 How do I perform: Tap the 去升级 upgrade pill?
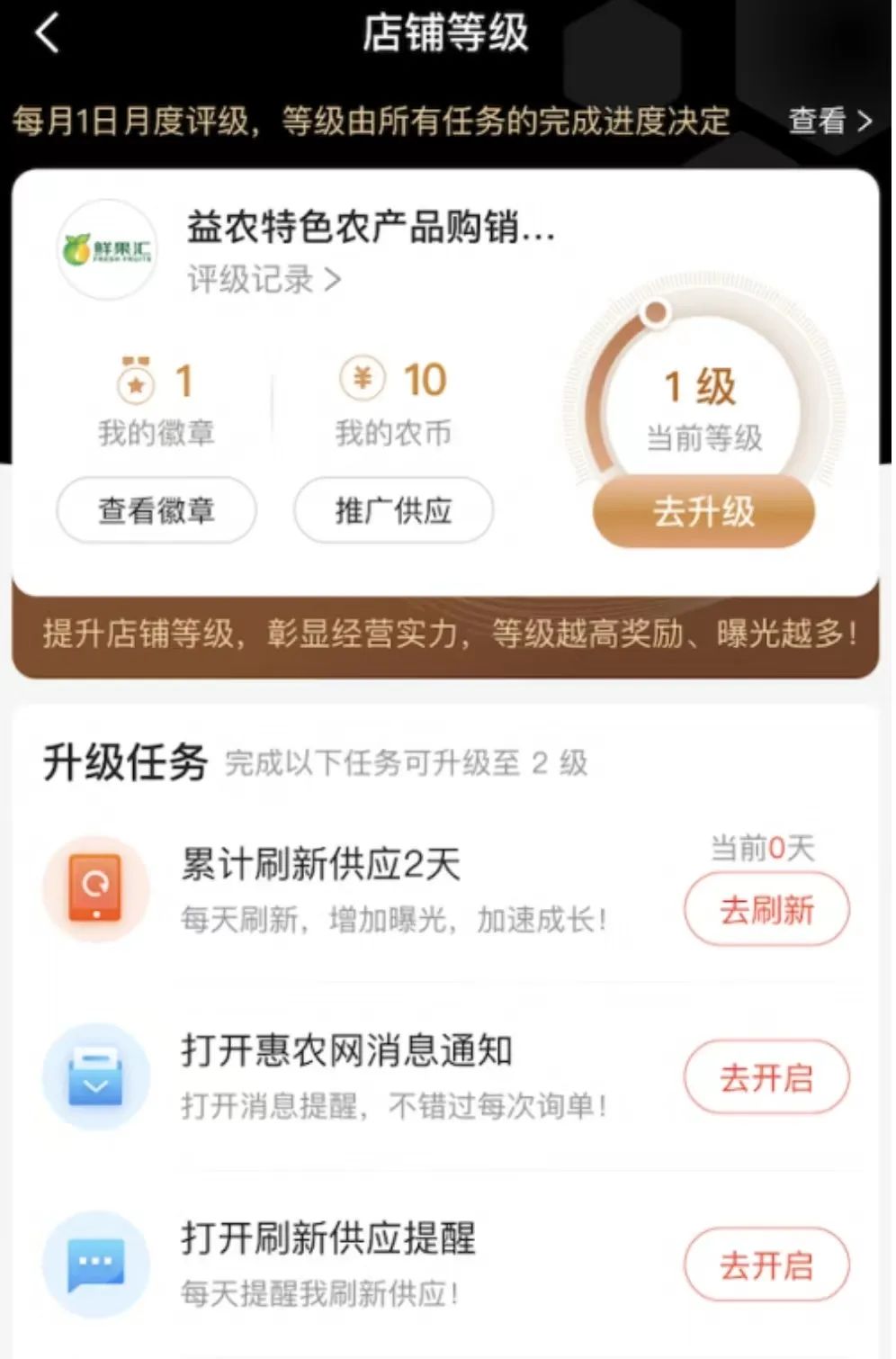pyautogui.click(x=703, y=511)
